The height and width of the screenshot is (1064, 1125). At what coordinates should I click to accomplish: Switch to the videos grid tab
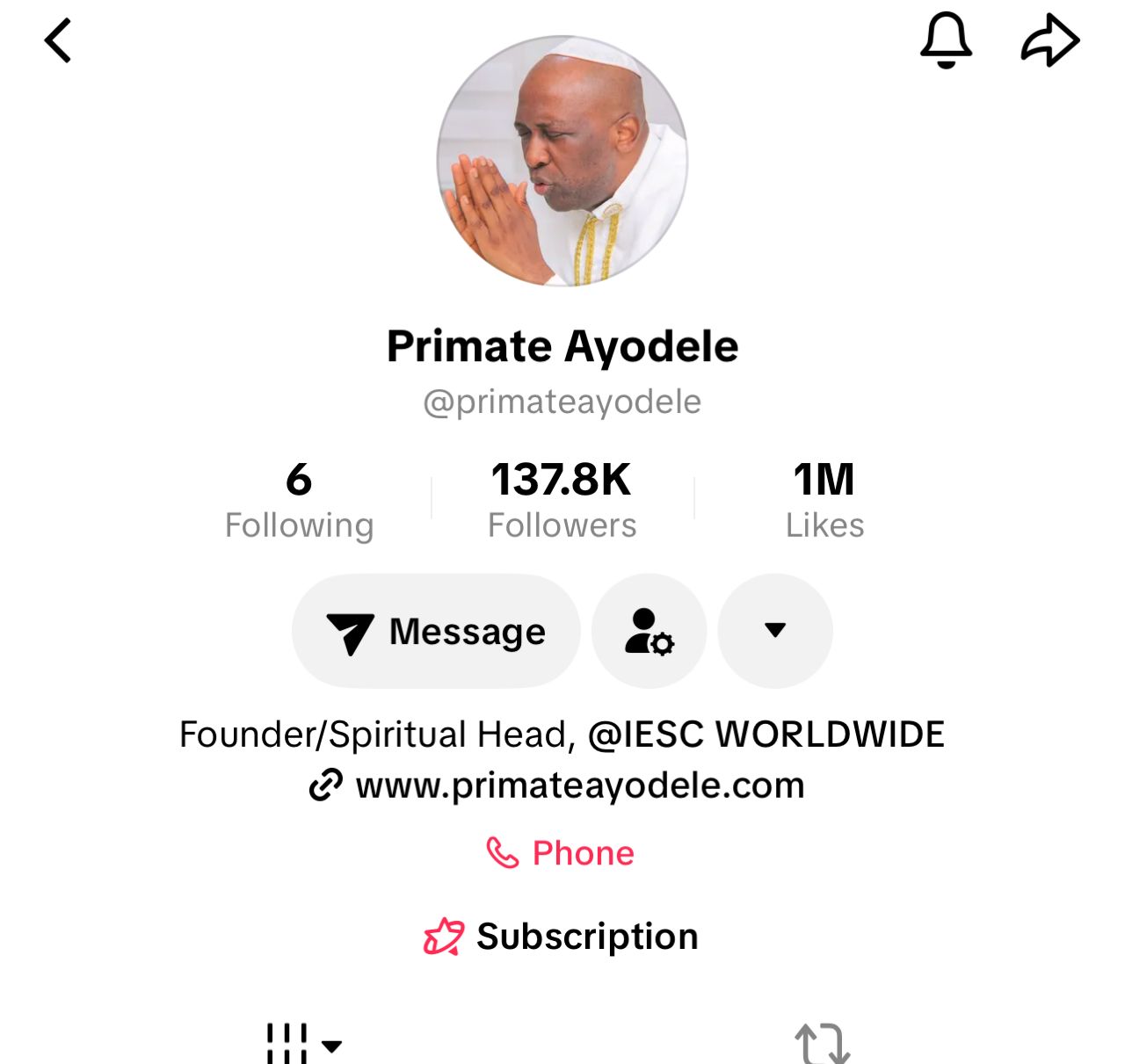click(x=302, y=1044)
